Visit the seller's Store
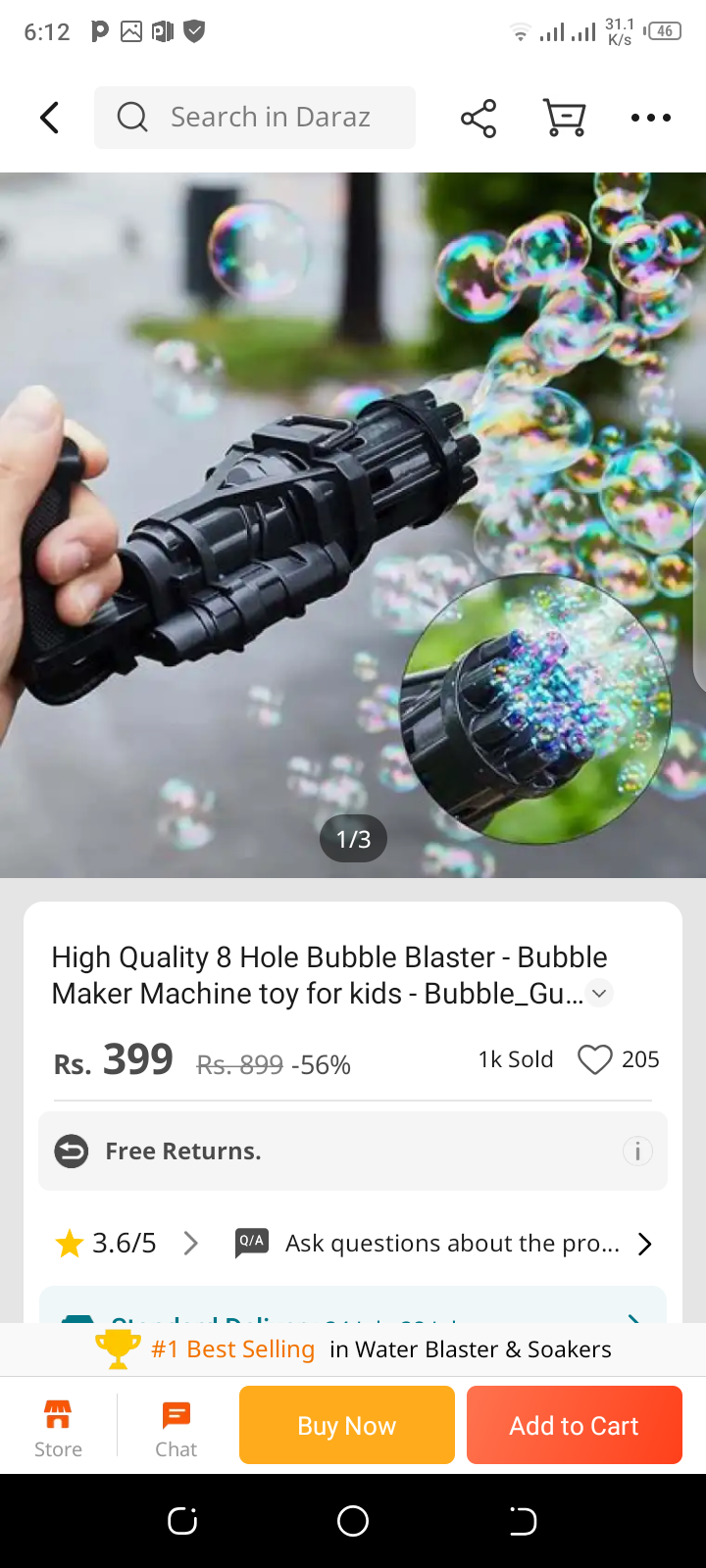706x1568 pixels. point(58,1428)
